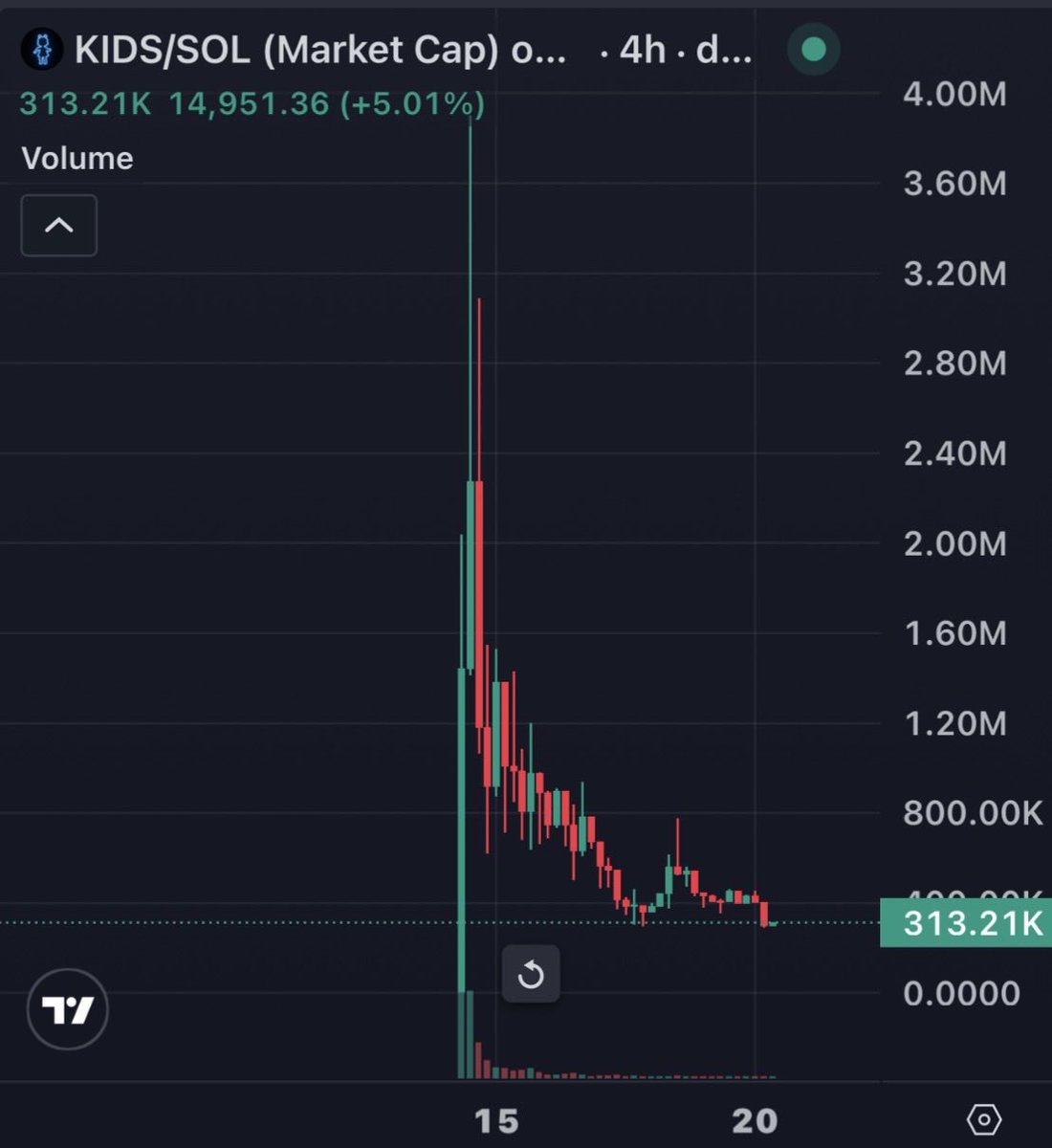
Task: Open chart settings hexagon icon
Action: pos(984,1118)
